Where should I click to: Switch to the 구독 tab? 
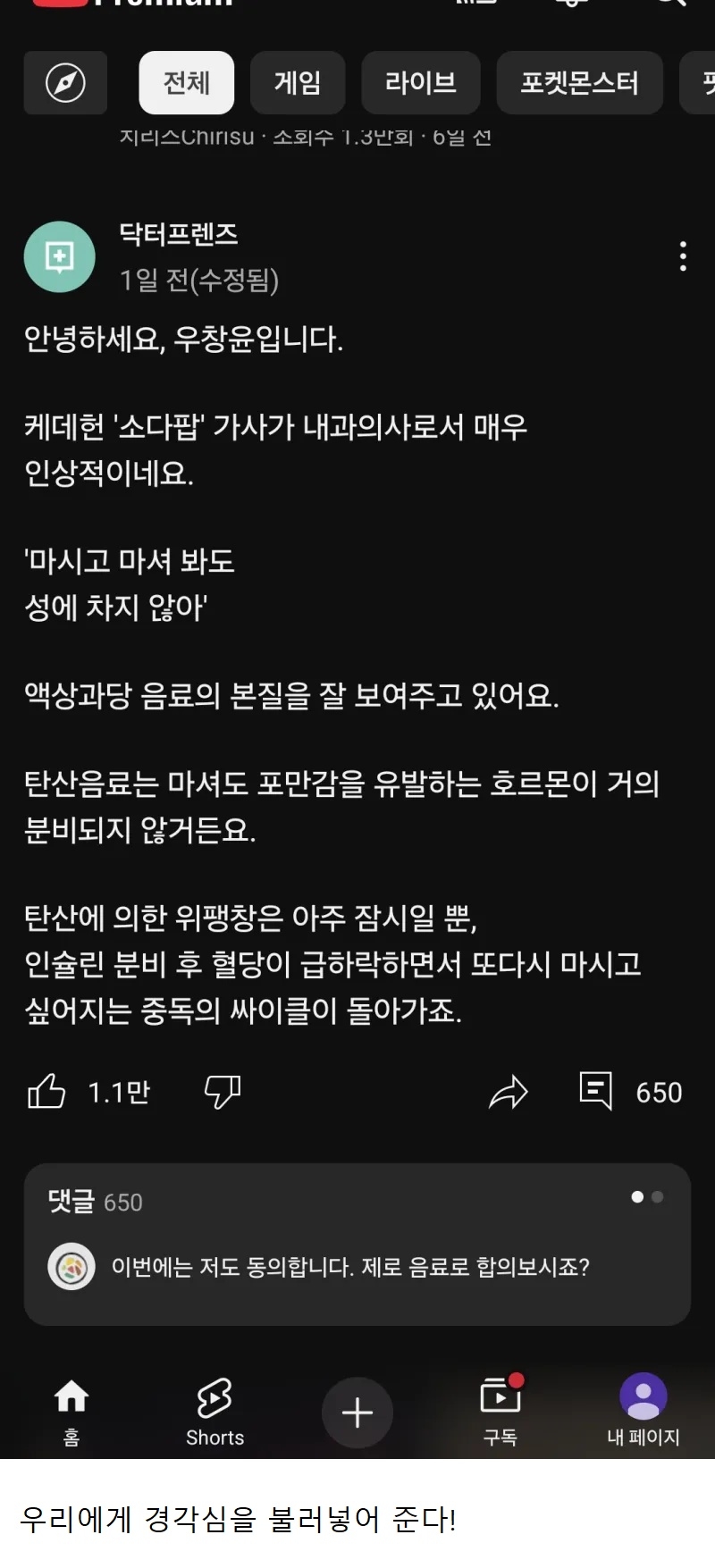500,1410
